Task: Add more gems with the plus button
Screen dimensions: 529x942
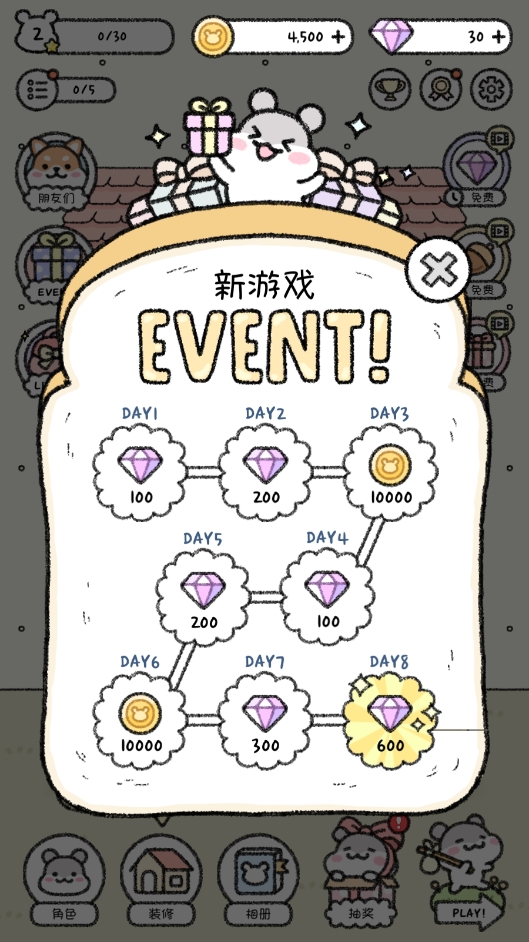Action: pos(499,37)
